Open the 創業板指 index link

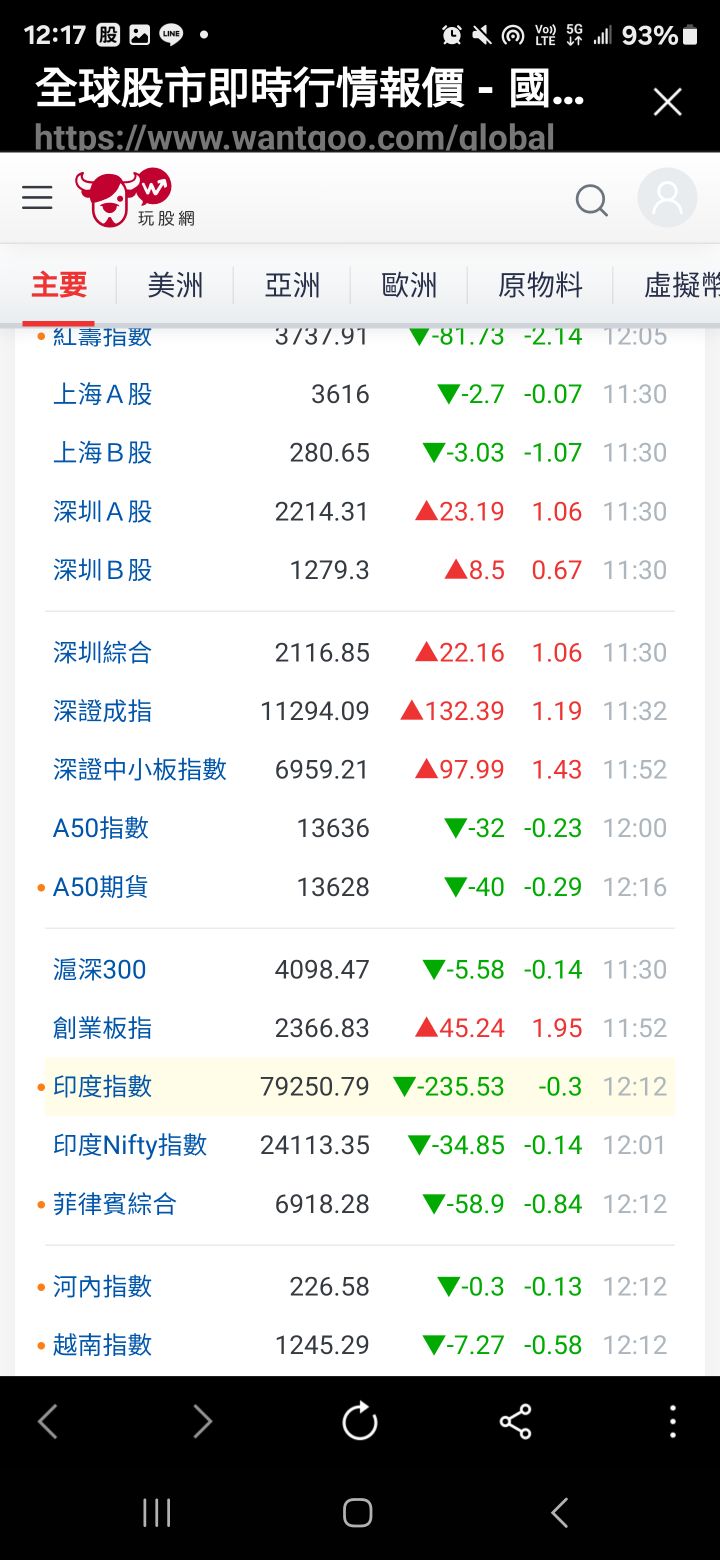pyautogui.click(x=102, y=1028)
